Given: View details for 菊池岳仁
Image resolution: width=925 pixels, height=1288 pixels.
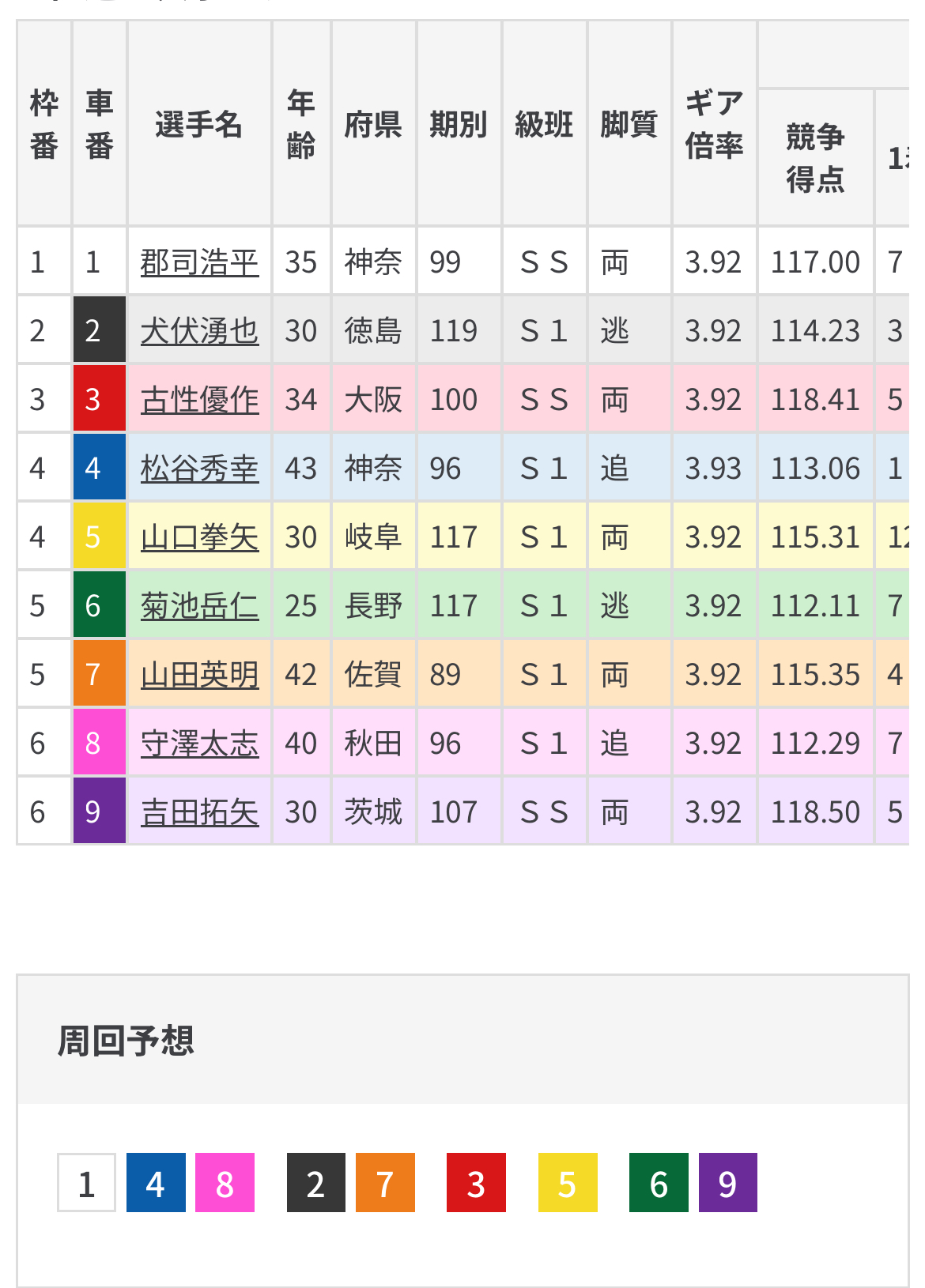Looking at the screenshot, I should coord(199,606).
